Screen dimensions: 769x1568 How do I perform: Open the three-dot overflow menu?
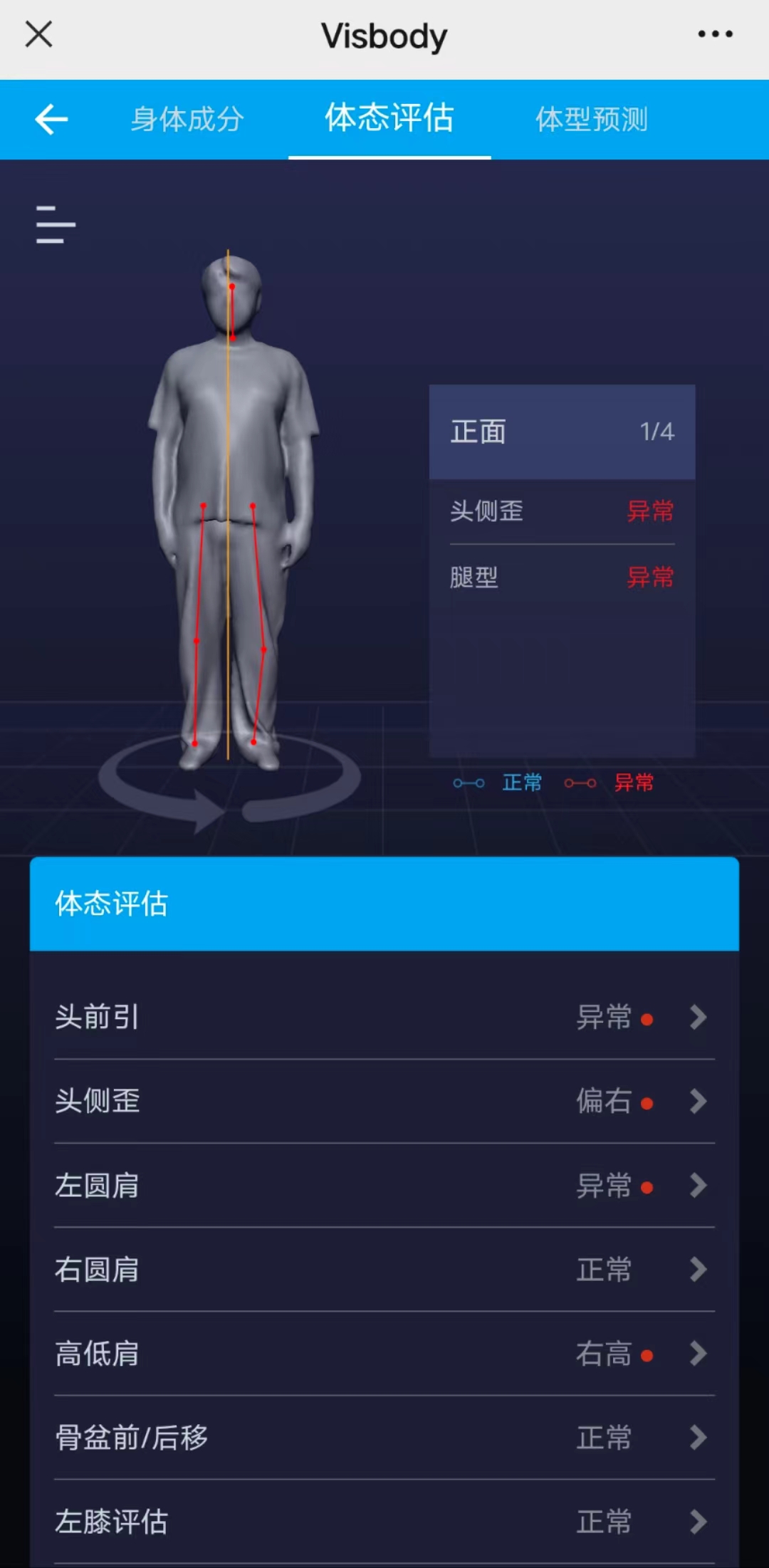pyautogui.click(x=715, y=34)
